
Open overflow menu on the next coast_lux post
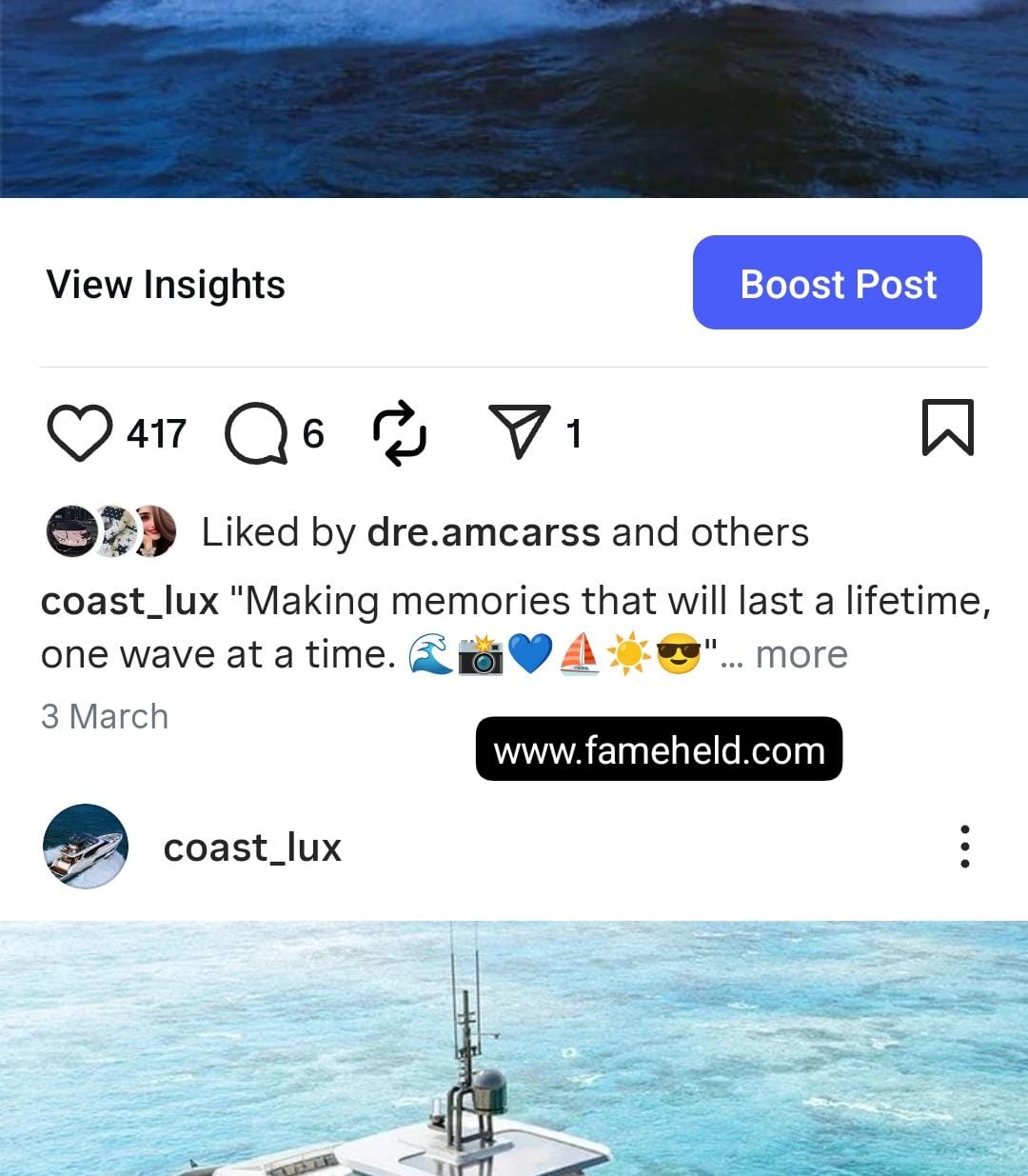(964, 847)
